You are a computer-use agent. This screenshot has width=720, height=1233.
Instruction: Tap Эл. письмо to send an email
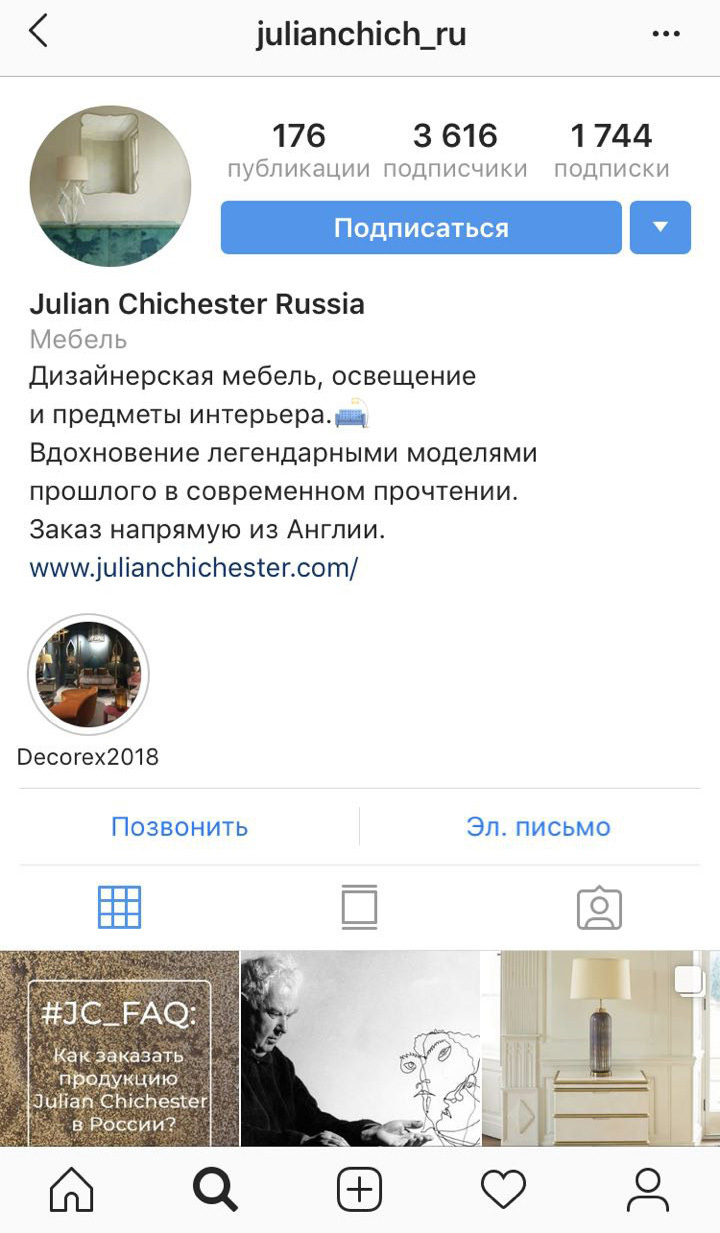coord(538,827)
